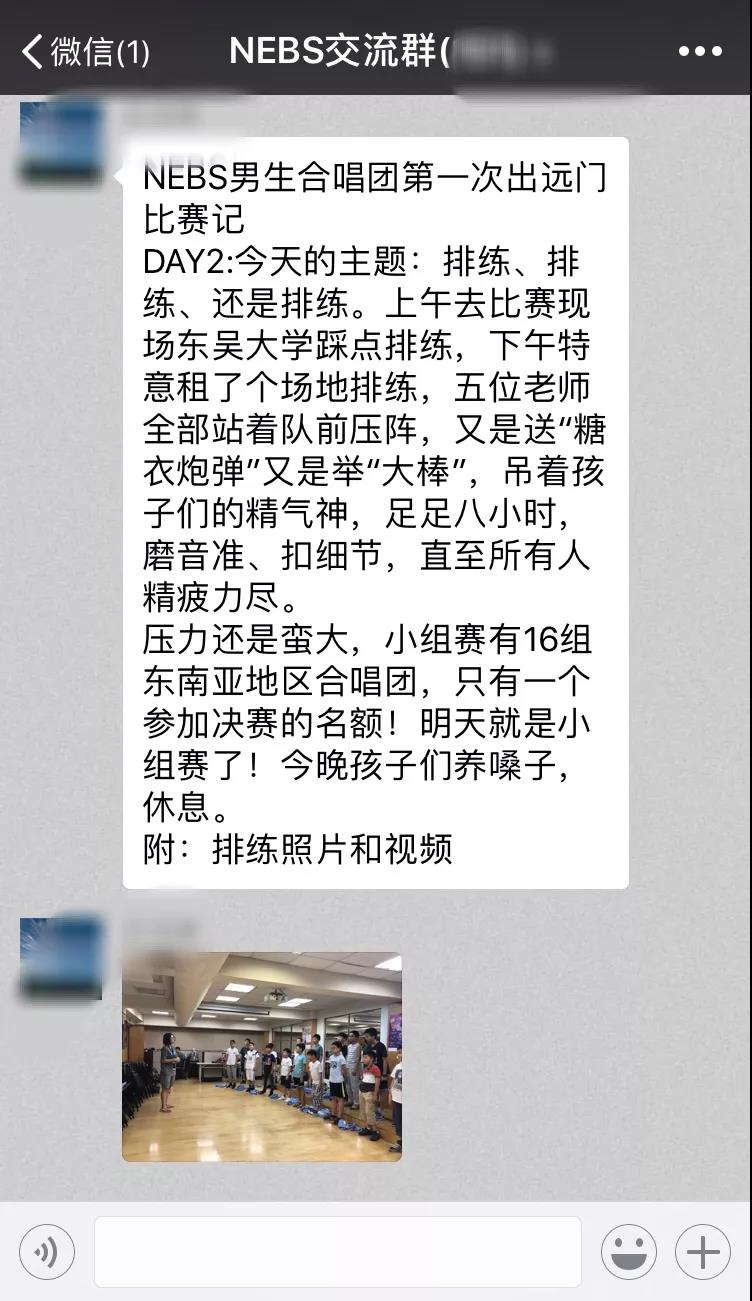Tap the sender avatar beside the photo

point(61,959)
